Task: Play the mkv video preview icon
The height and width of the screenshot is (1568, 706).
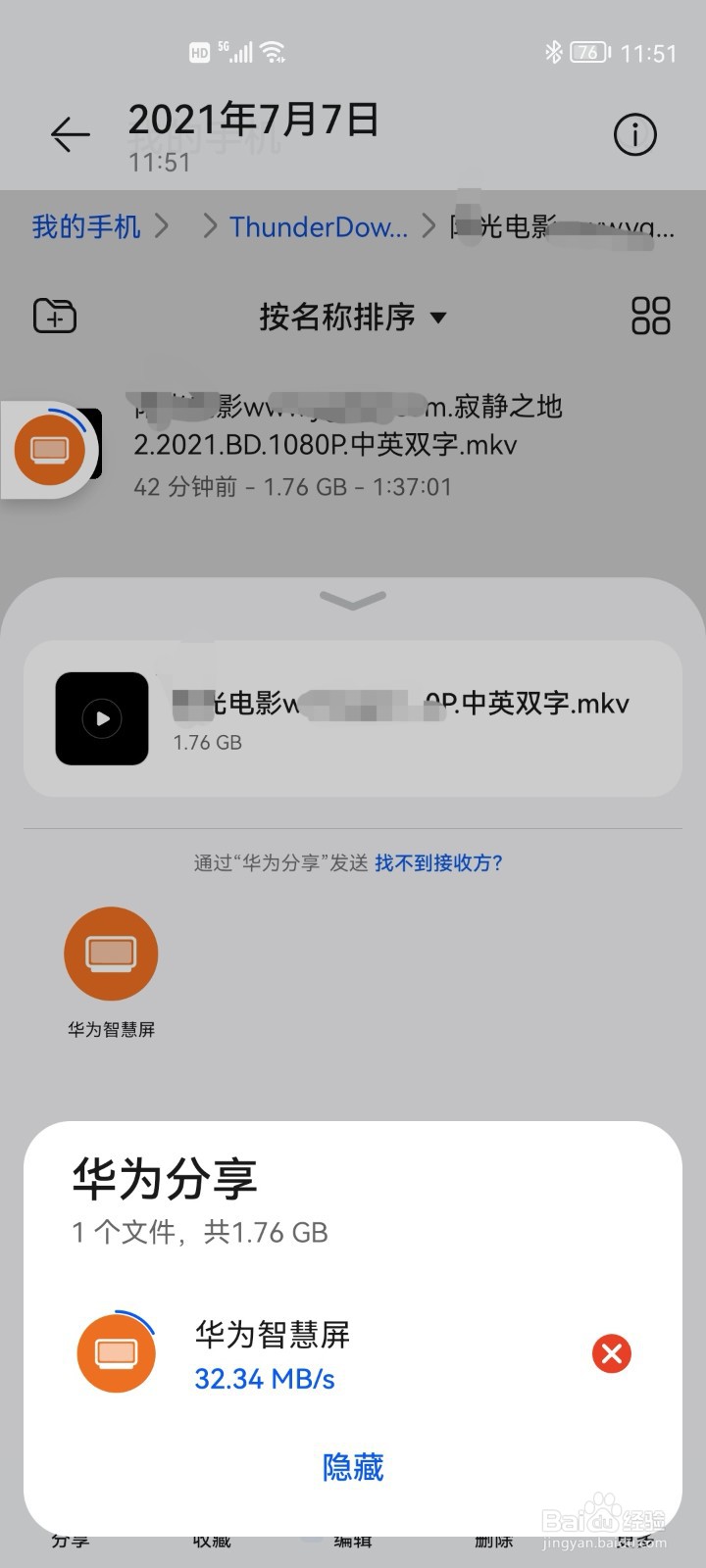Action: point(101,717)
